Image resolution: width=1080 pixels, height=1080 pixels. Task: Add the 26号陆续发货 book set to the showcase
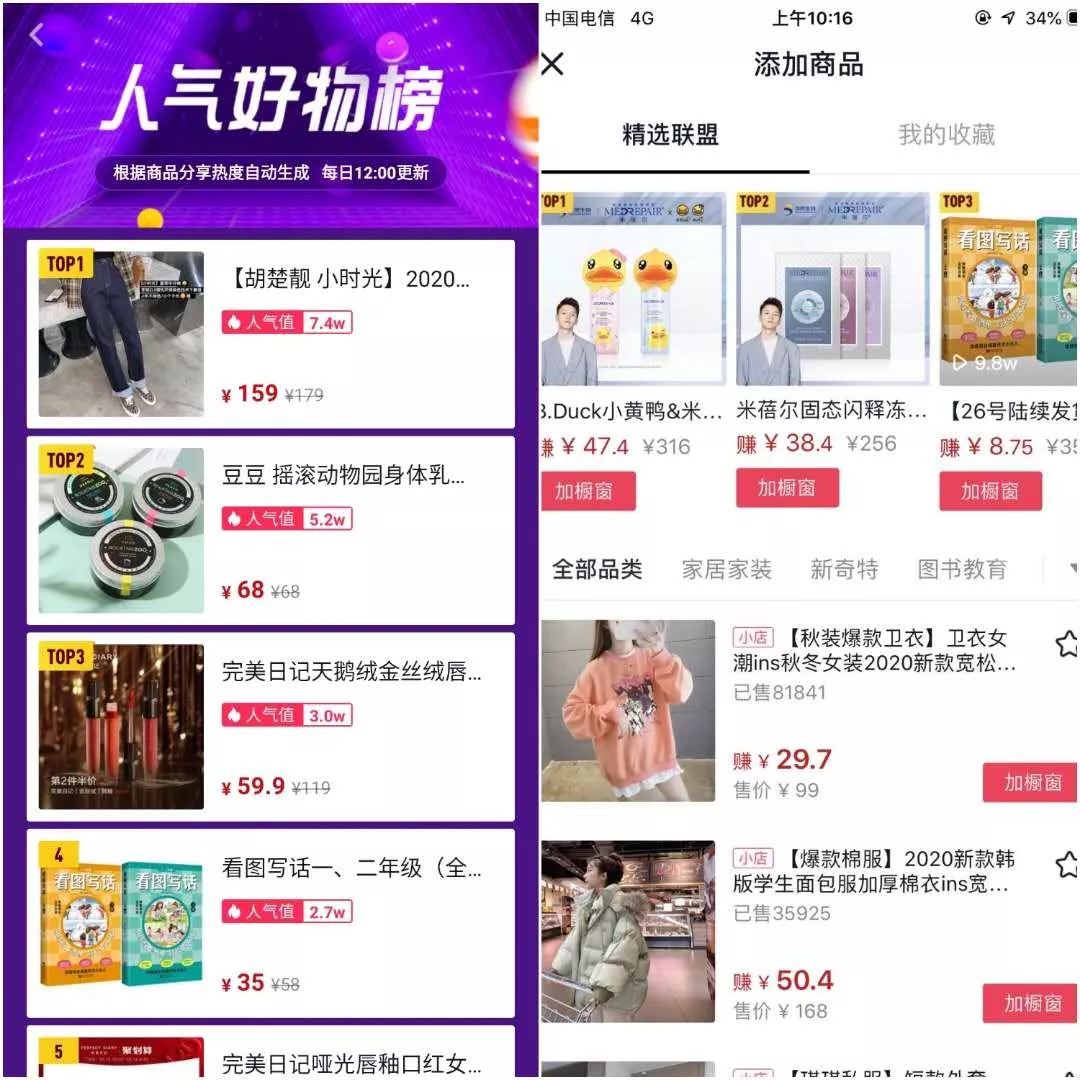pyautogui.click(x=990, y=491)
